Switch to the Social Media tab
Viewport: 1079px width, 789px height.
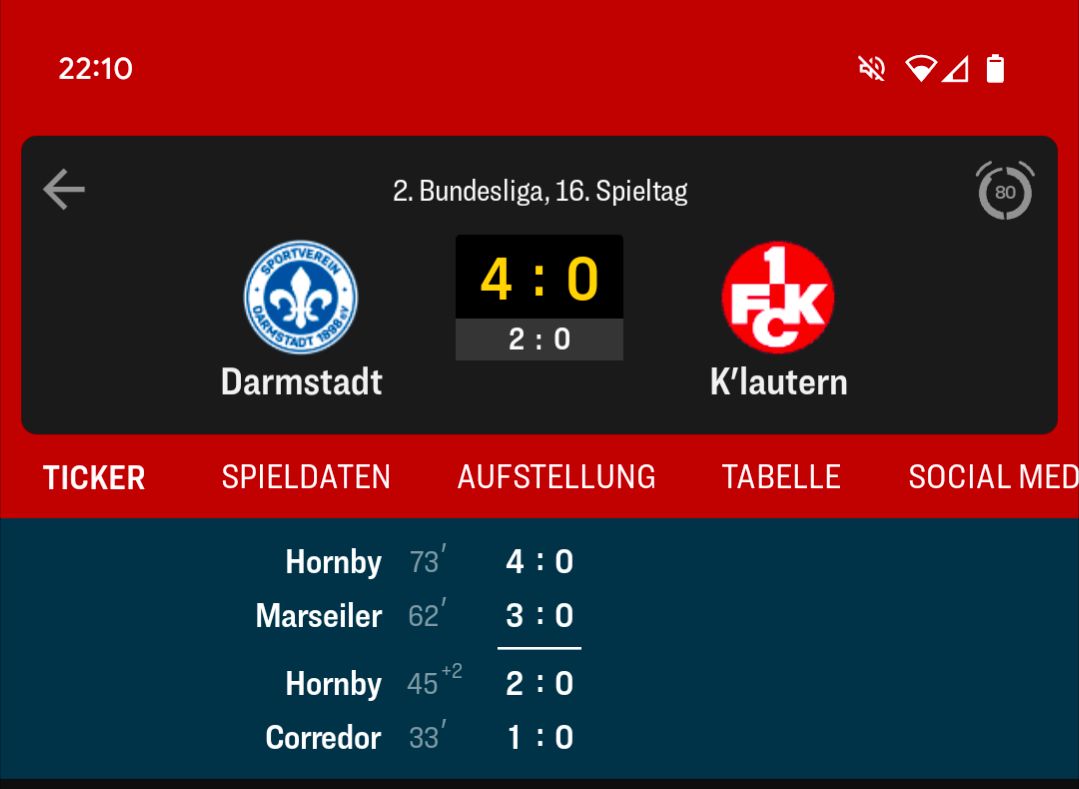pos(990,477)
